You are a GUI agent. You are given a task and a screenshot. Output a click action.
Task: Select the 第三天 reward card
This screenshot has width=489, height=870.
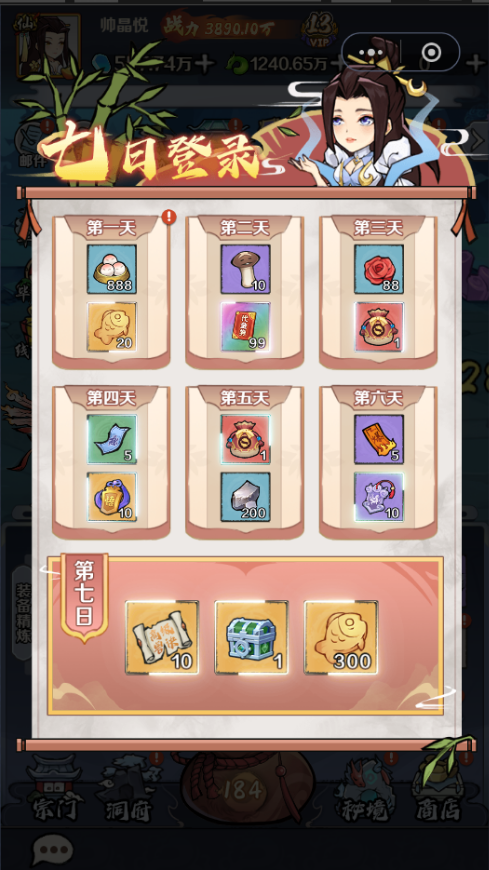pos(379,292)
